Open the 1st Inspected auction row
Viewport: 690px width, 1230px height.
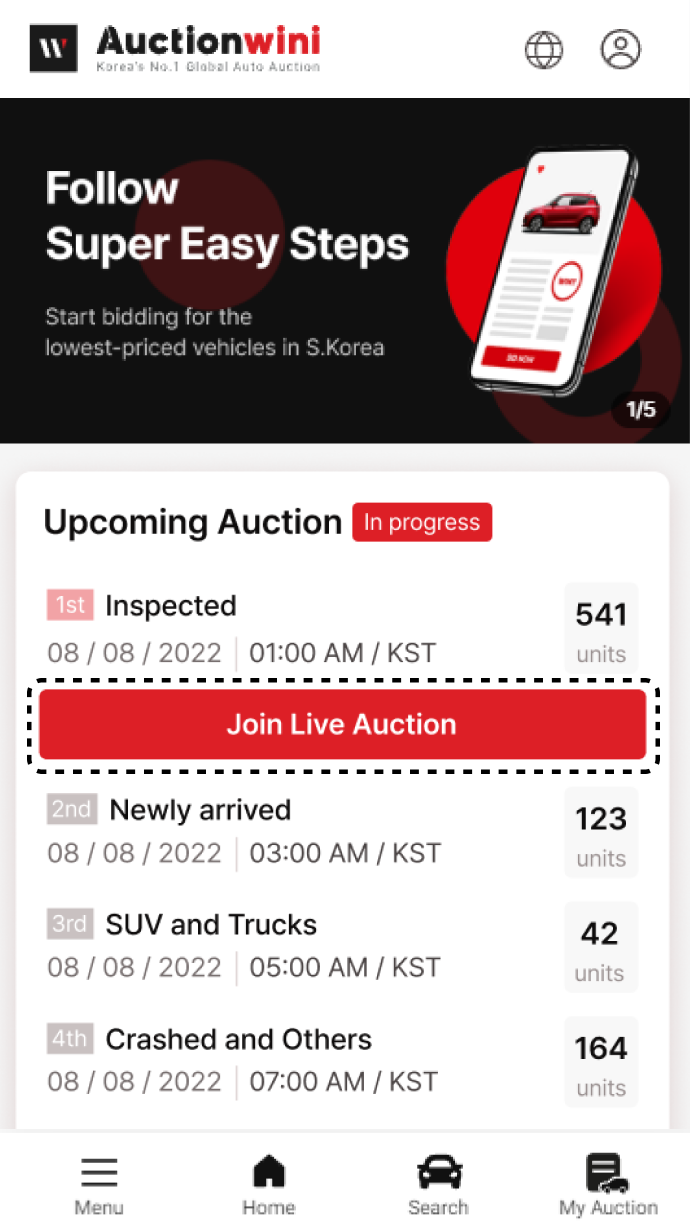(x=300, y=630)
